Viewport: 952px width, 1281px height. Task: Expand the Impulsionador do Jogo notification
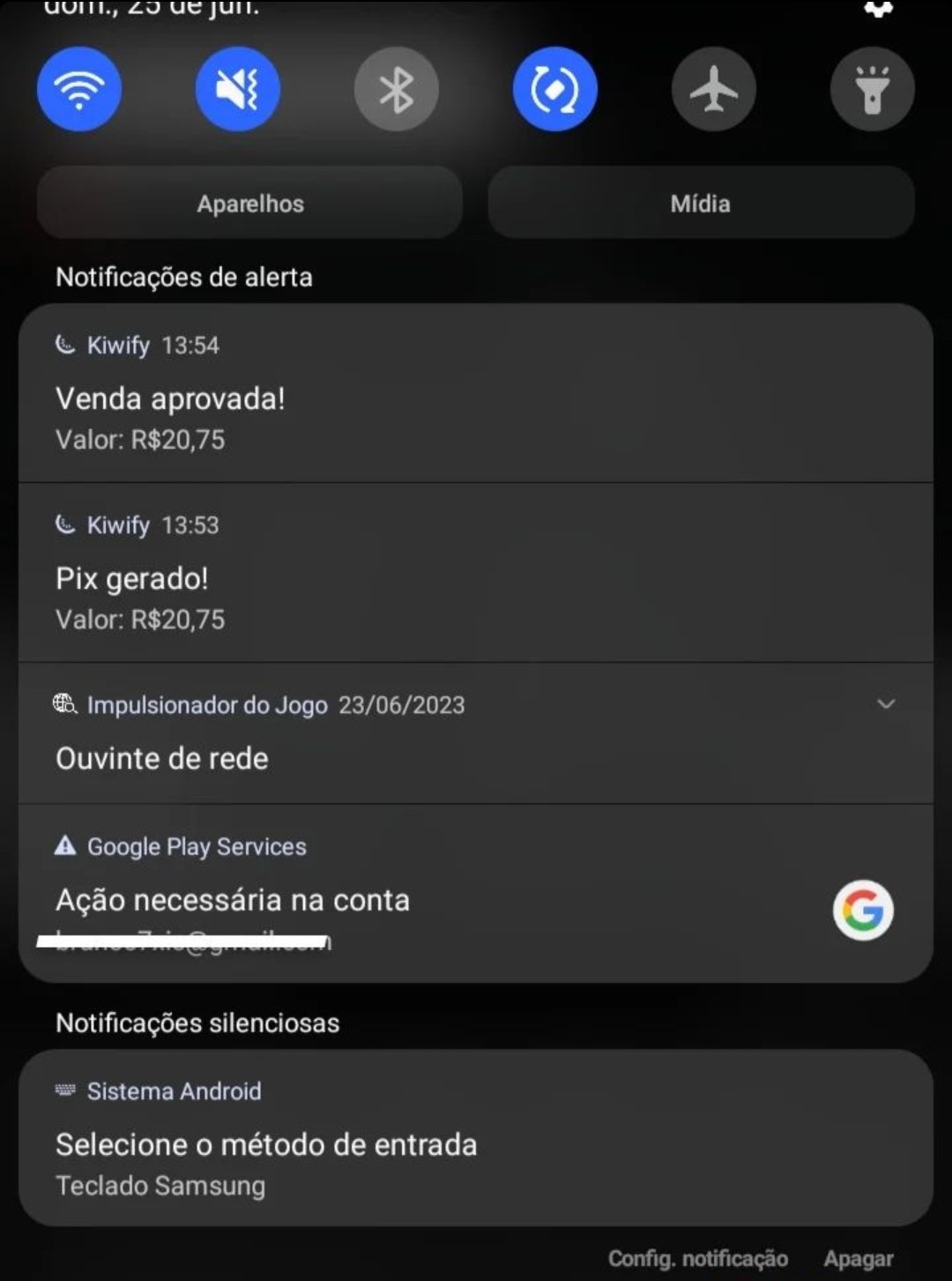pyautogui.click(x=886, y=704)
